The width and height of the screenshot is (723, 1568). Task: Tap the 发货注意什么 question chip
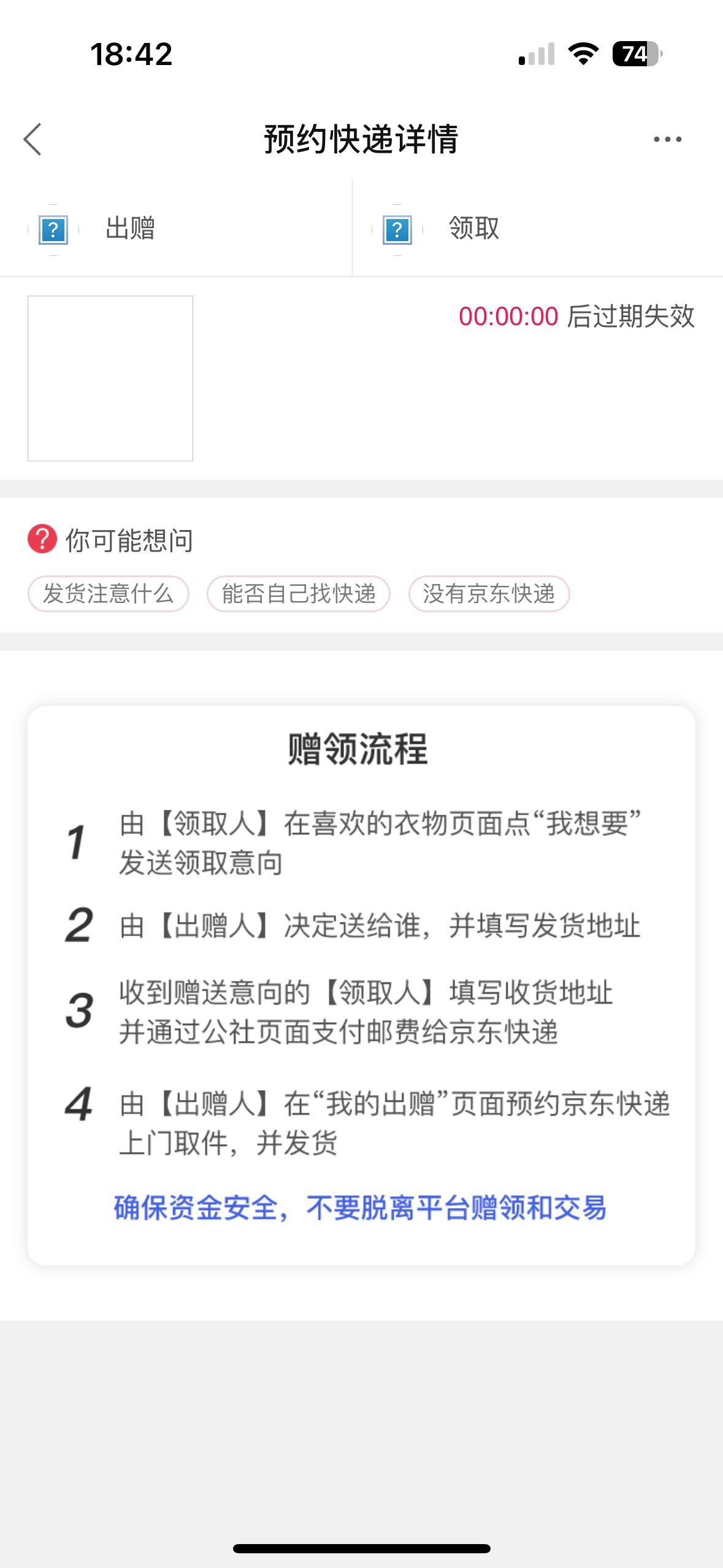[108, 594]
